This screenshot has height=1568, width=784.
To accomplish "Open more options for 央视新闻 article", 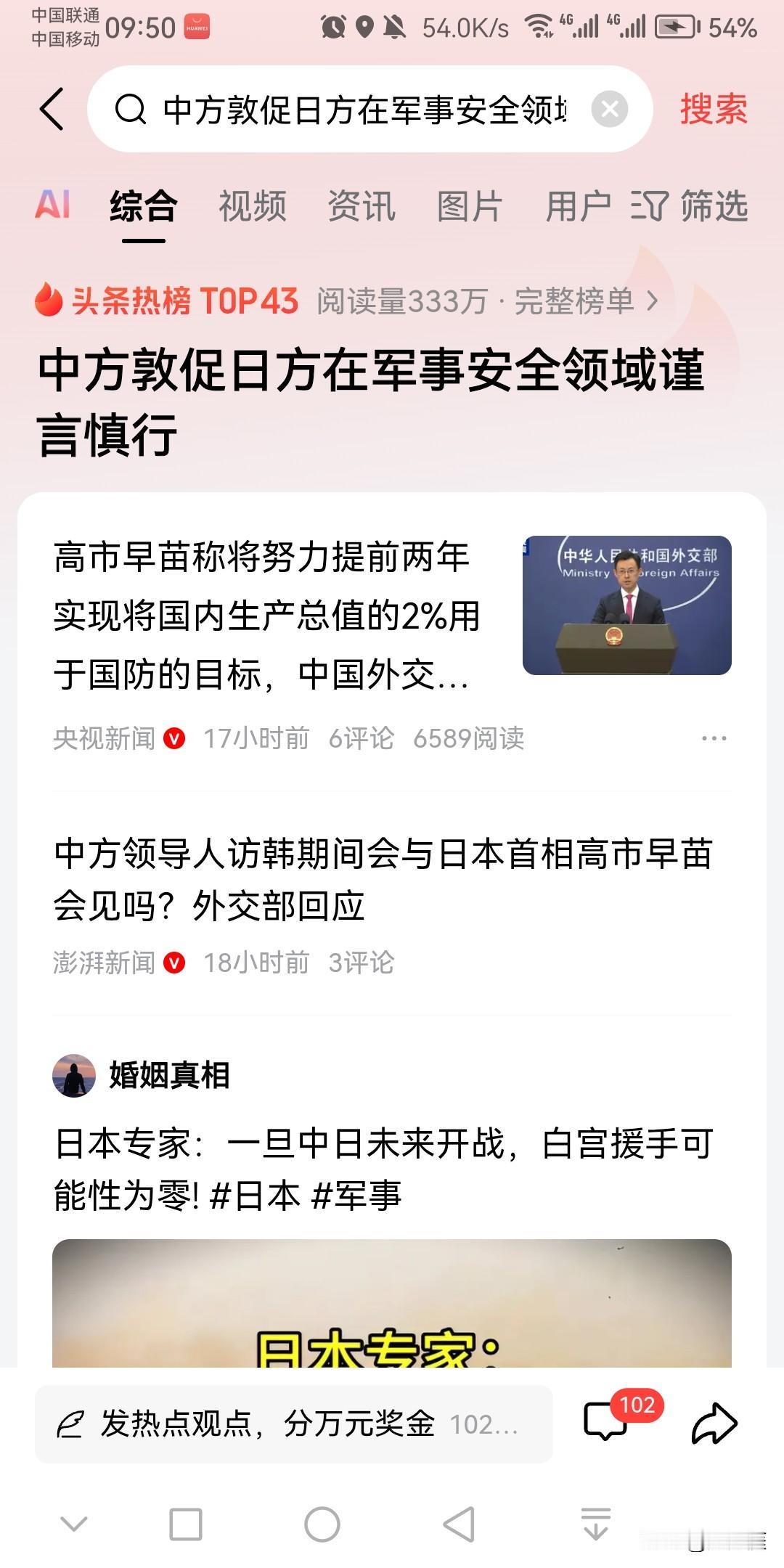I will [714, 738].
